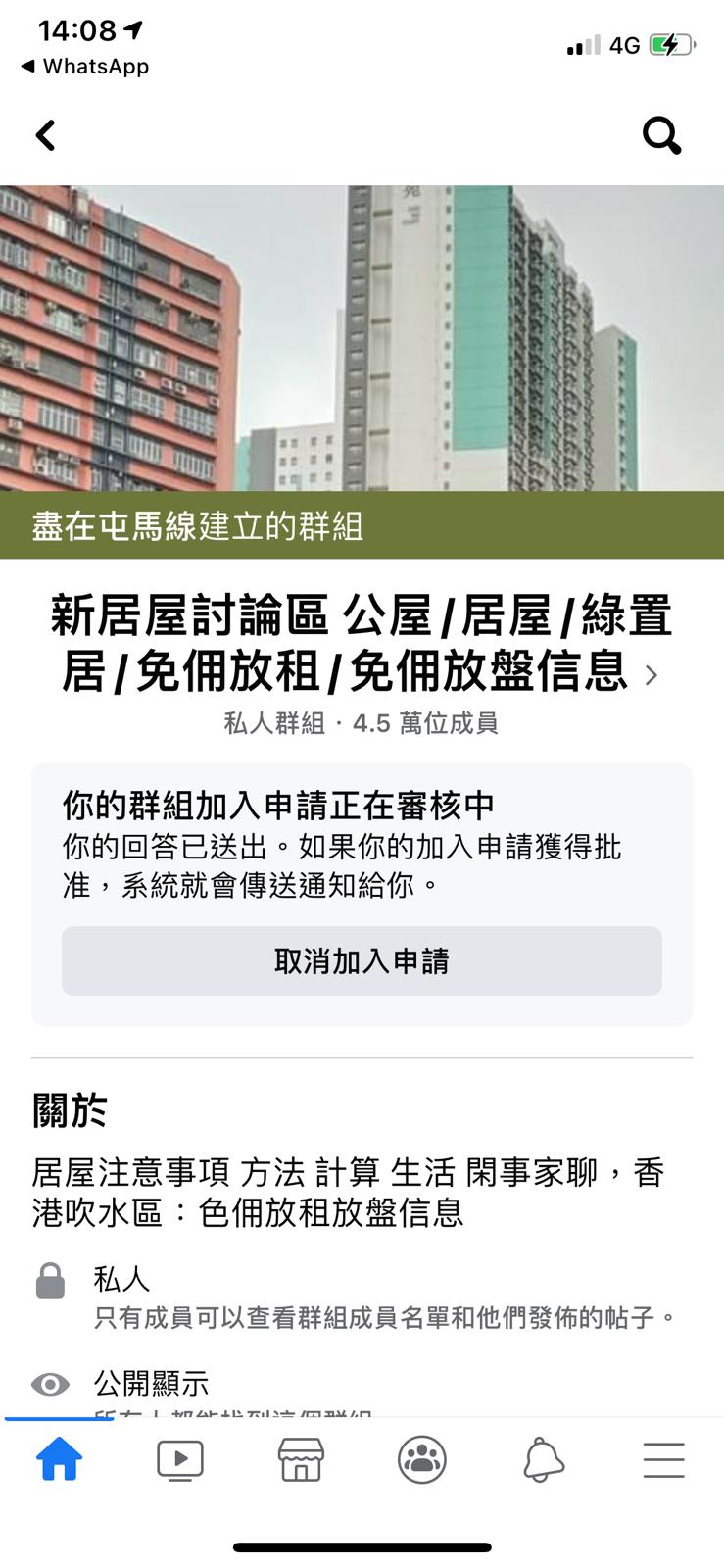Open the Groups tab
This screenshot has width=724, height=1568.
(x=422, y=1460)
